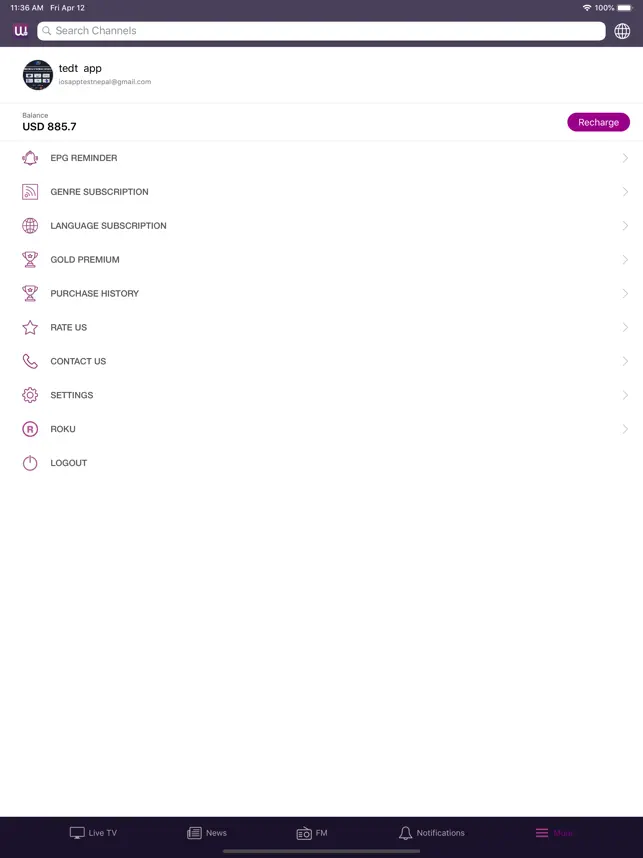Viewport: 643px width, 858px height.
Task: Tap the Search Channels field
Action: coord(320,31)
